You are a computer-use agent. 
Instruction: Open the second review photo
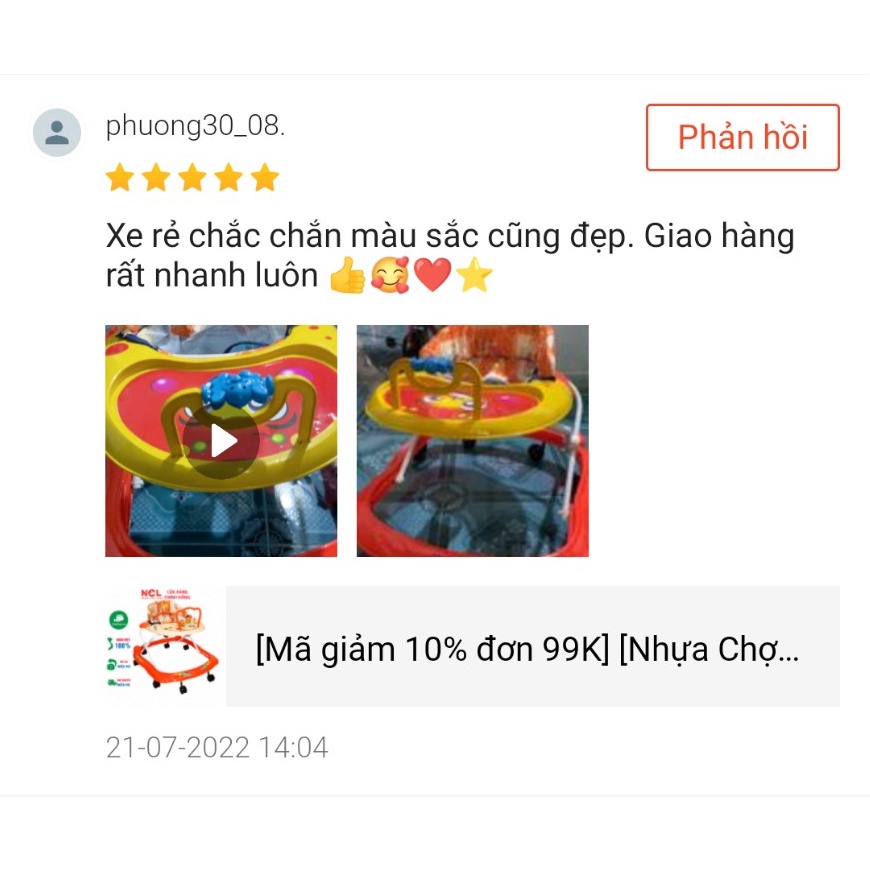(472, 441)
